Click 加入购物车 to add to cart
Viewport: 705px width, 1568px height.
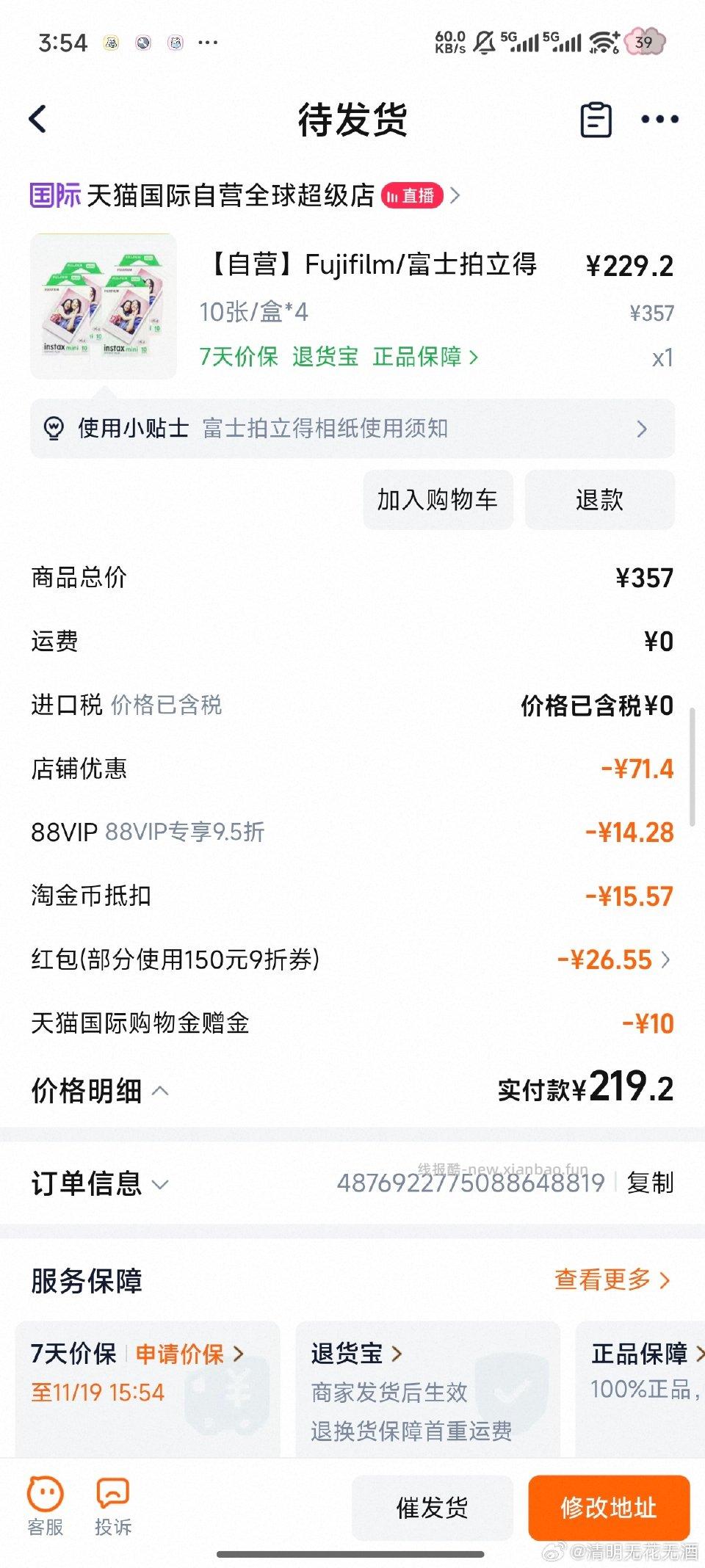[x=438, y=499]
